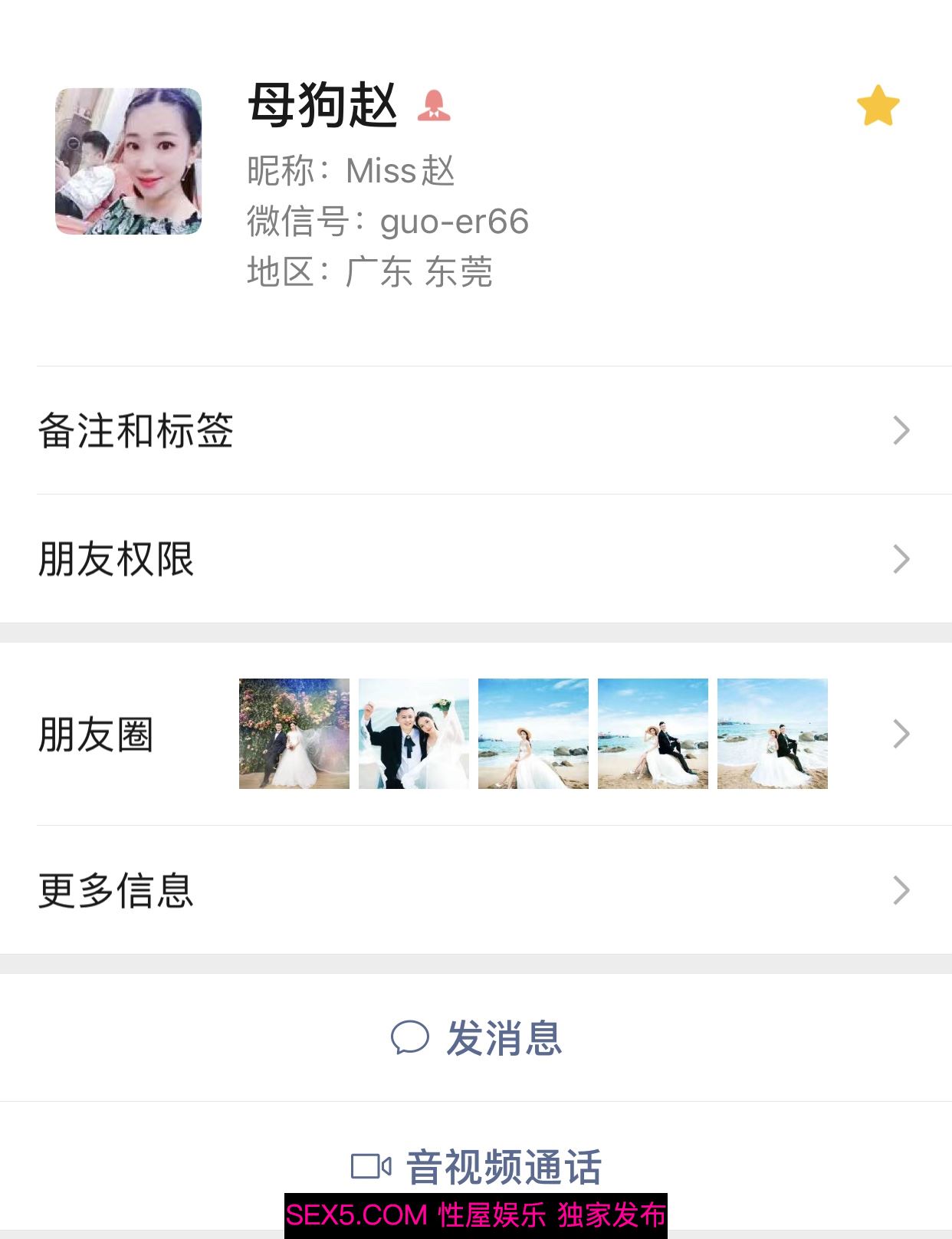
Task: Start a call via 音视频通话
Action: tap(477, 1165)
